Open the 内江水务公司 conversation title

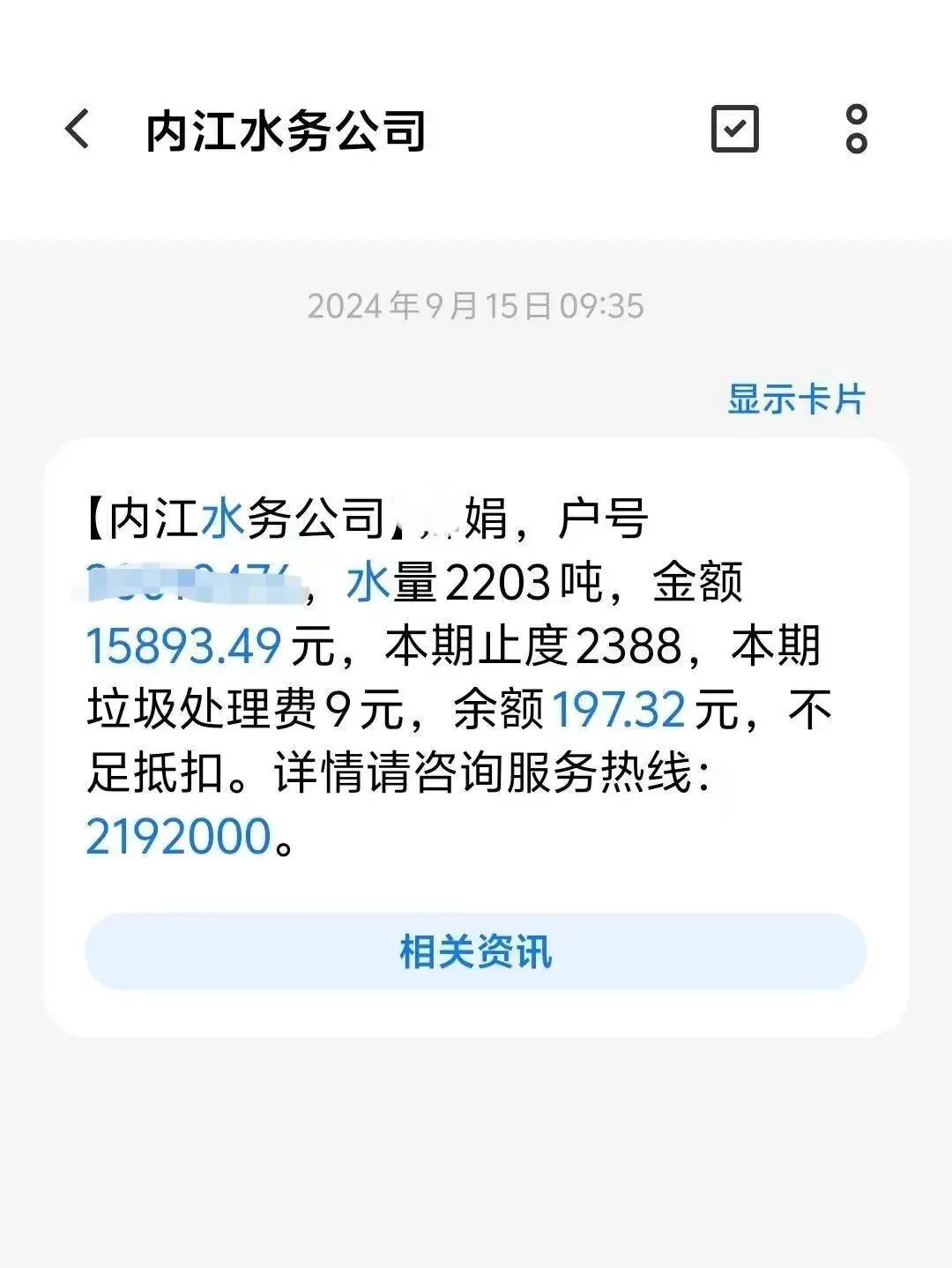(286, 129)
